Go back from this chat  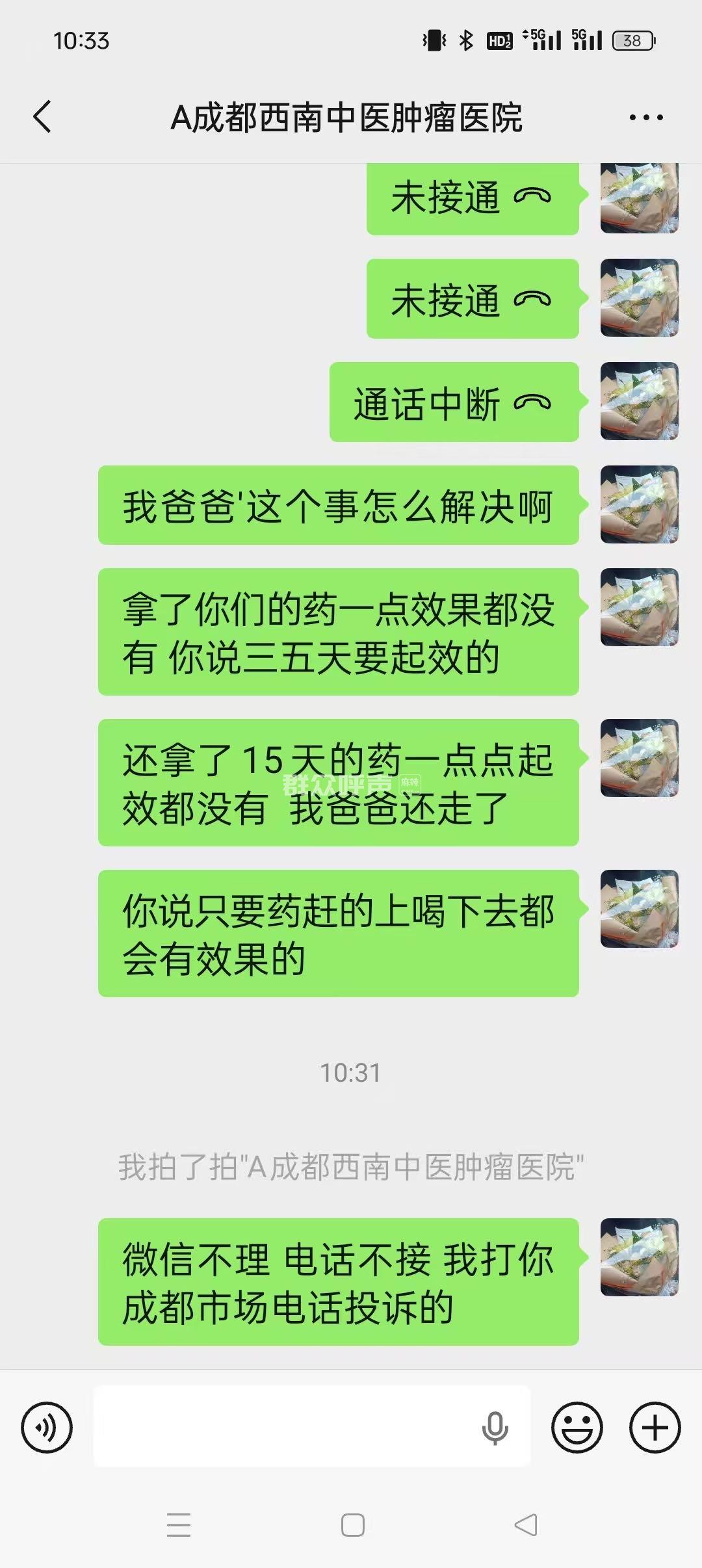(43, 117)
